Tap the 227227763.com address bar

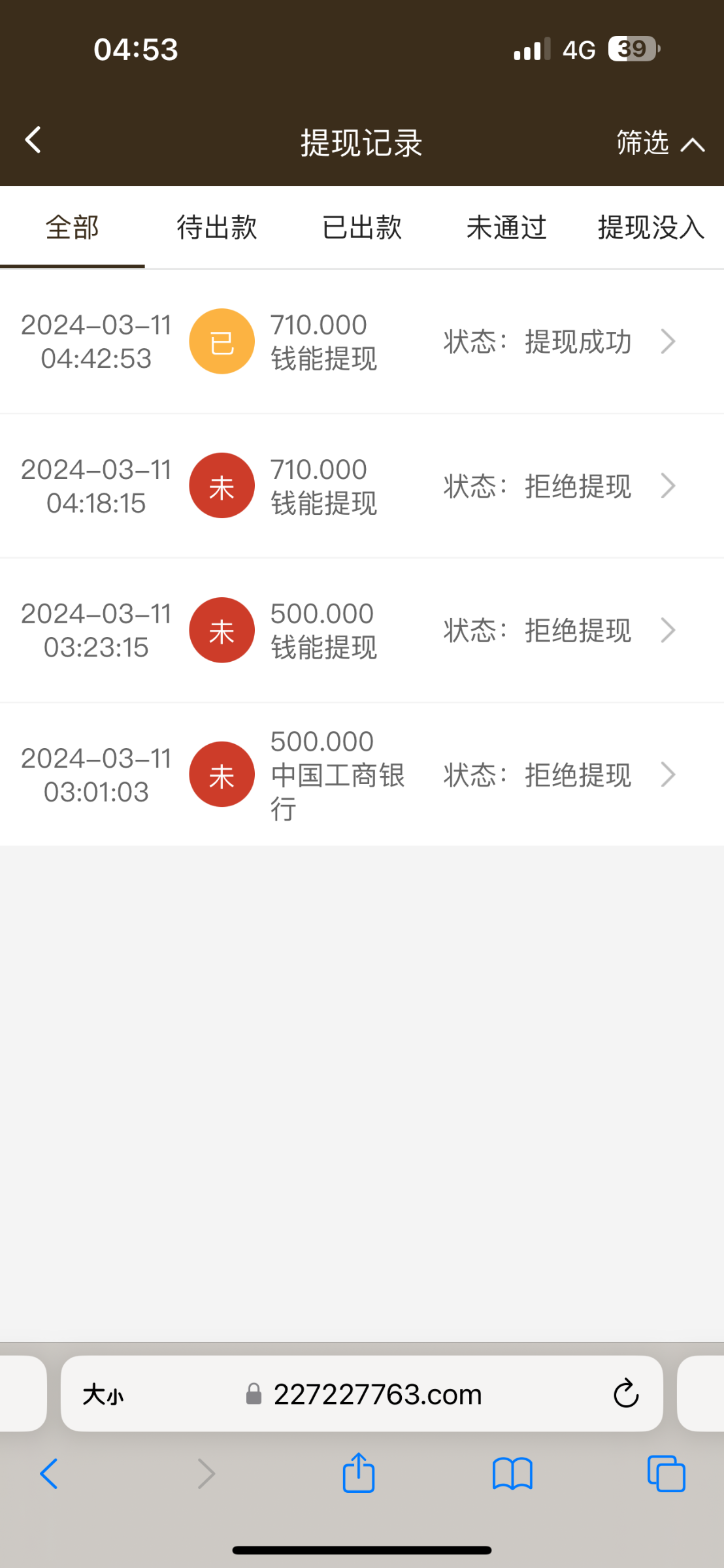[377, 1395]
